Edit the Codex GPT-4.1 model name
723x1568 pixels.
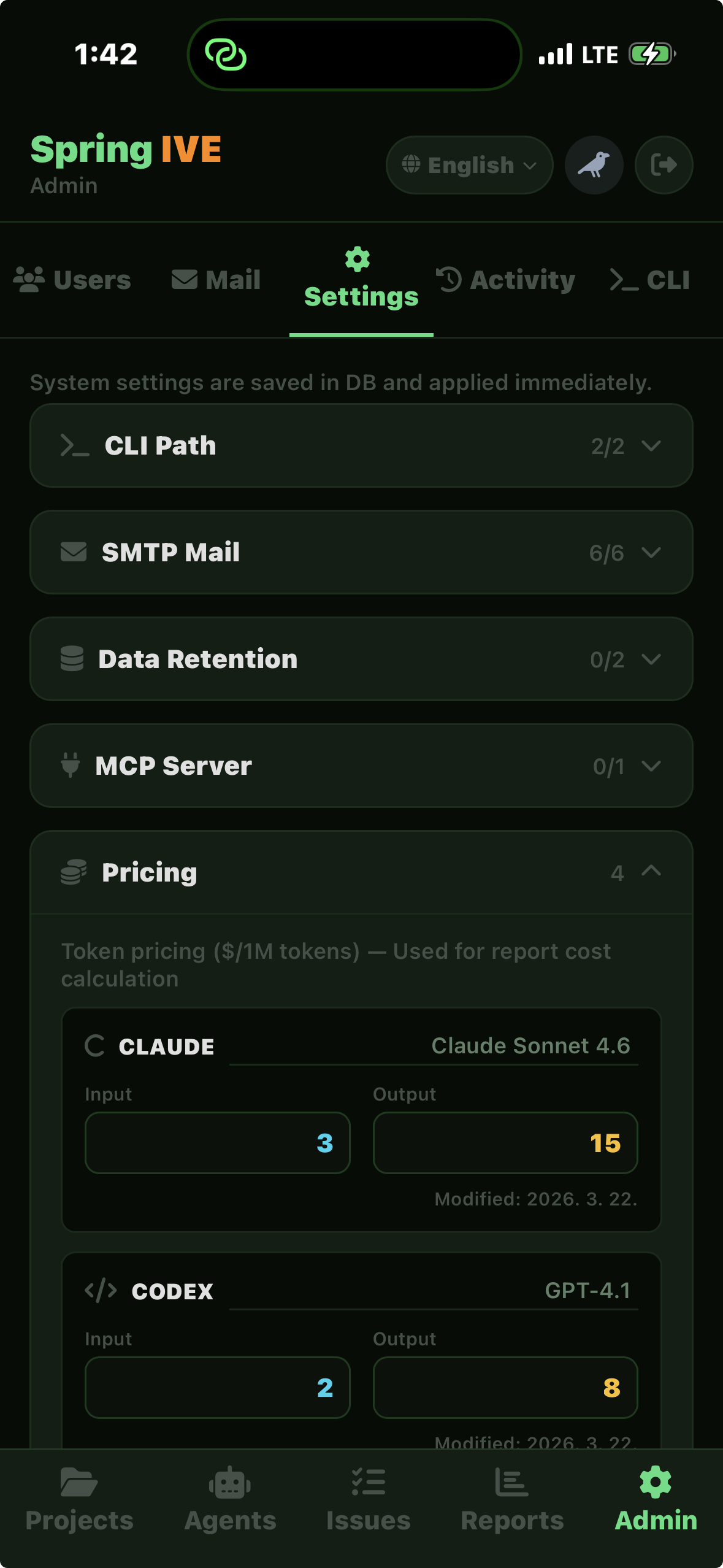(x=434, y=1291)
